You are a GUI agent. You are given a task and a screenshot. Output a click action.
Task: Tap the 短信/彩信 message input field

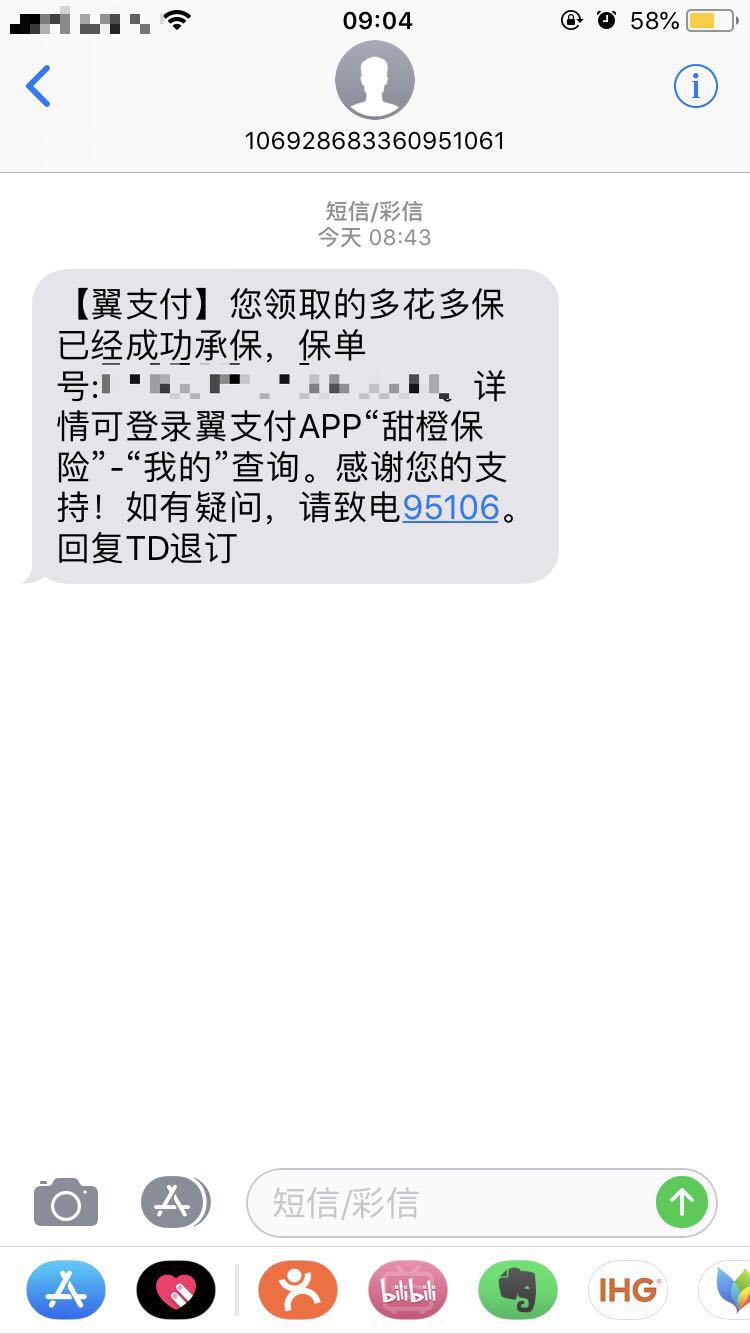[x=450, y=1202]
